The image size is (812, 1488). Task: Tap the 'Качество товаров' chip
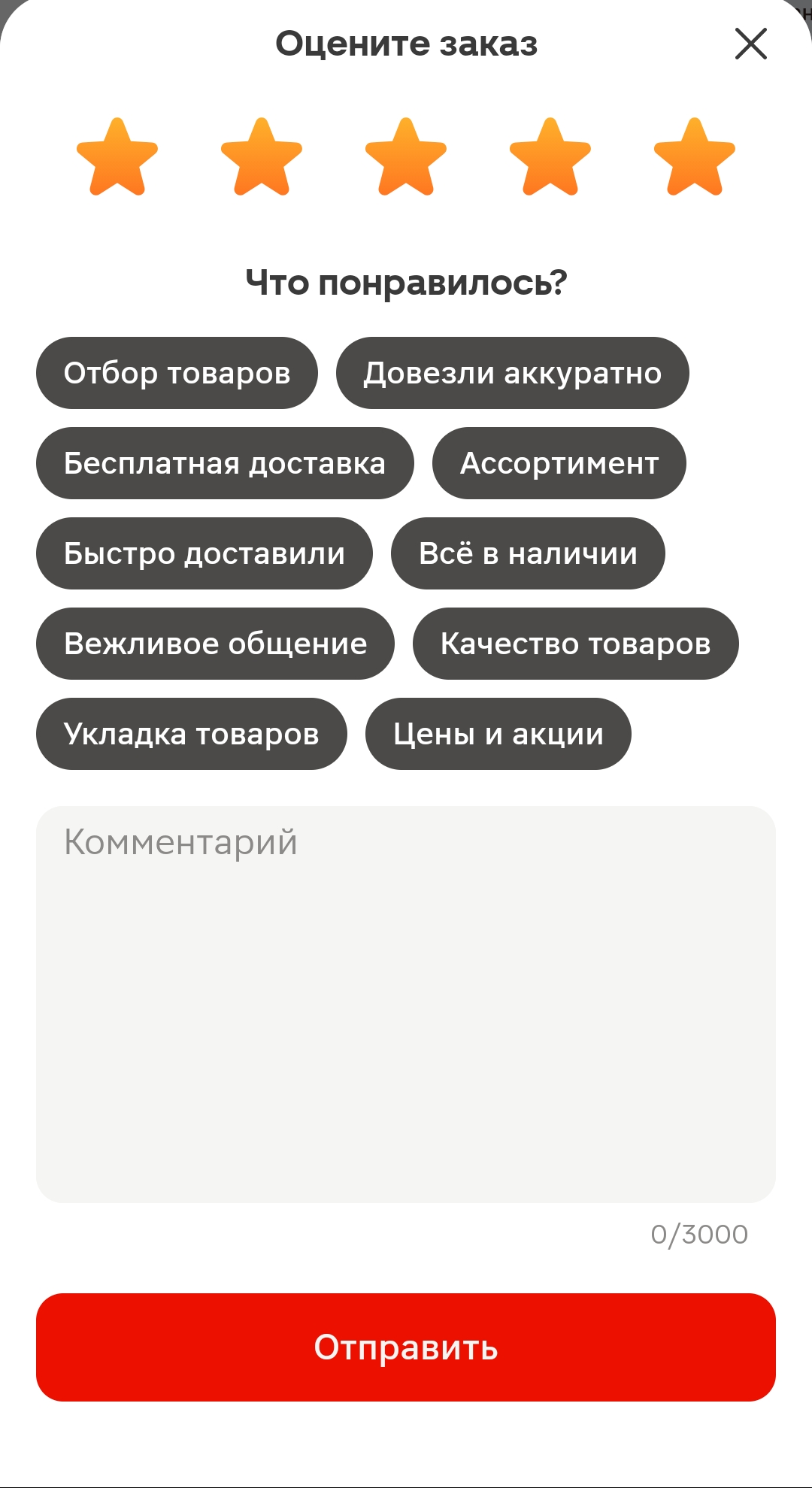click(575, 644)
